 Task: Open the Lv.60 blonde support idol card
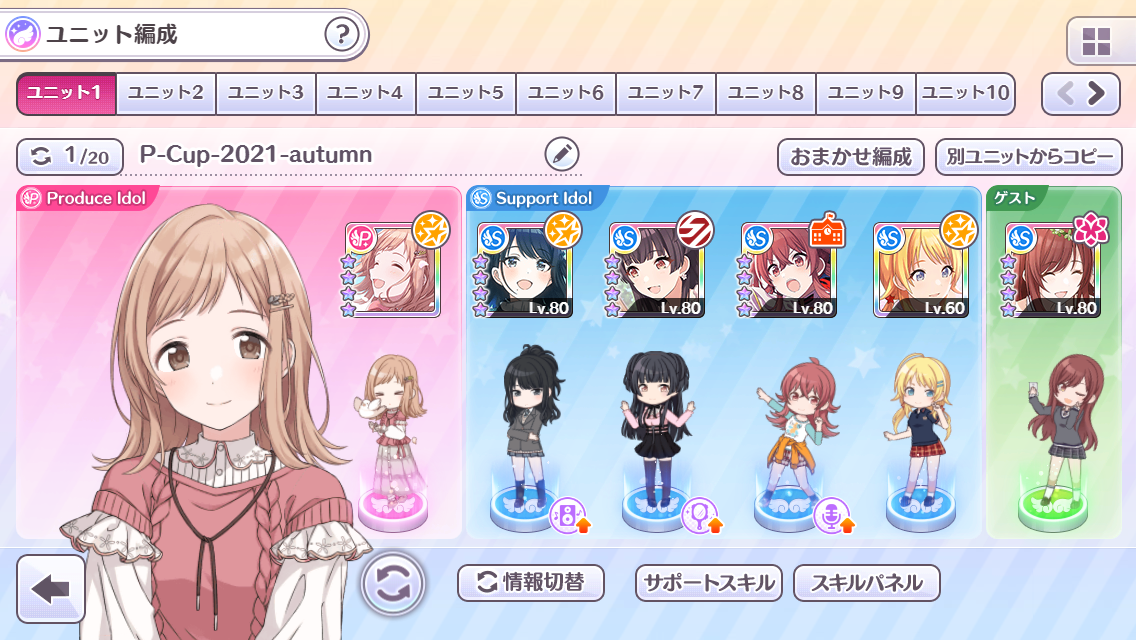pyautogui.click(x=921, y=270)
